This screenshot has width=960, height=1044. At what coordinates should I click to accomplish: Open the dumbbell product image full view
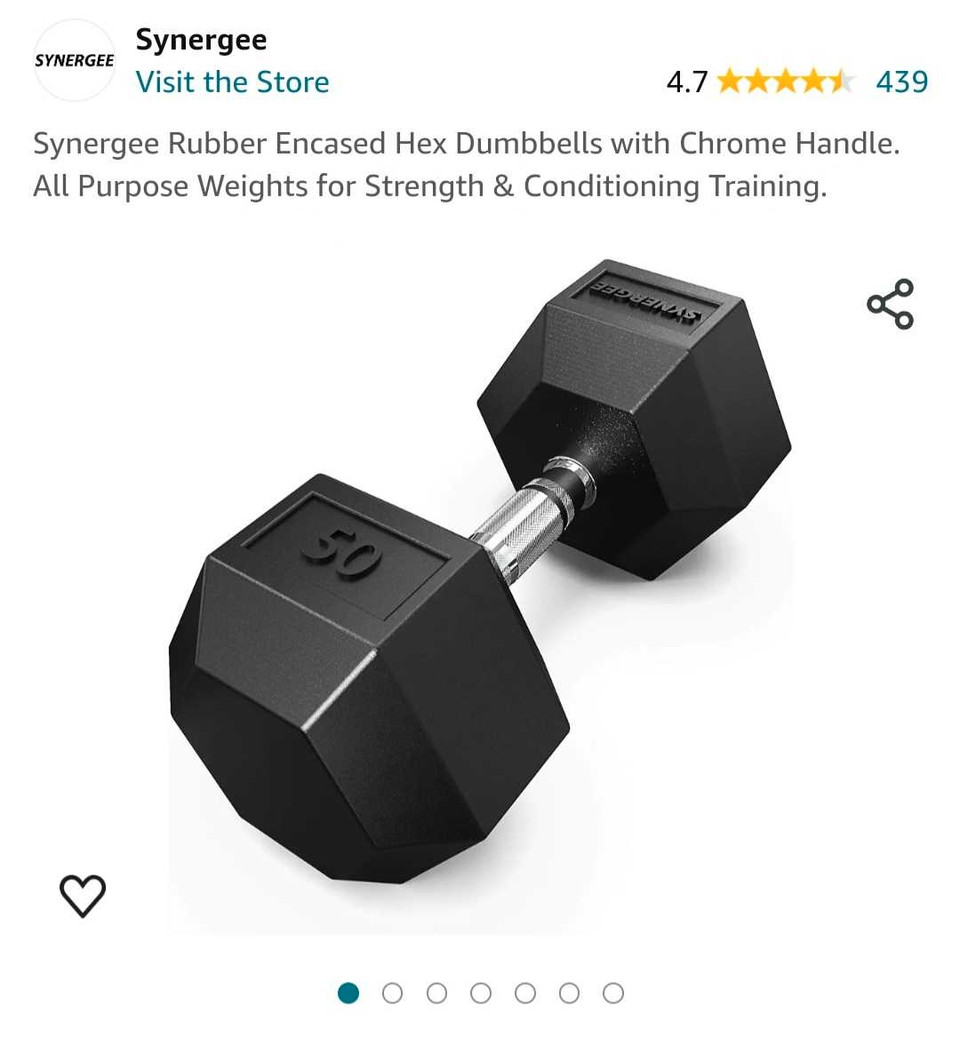[x=480, y=580]
